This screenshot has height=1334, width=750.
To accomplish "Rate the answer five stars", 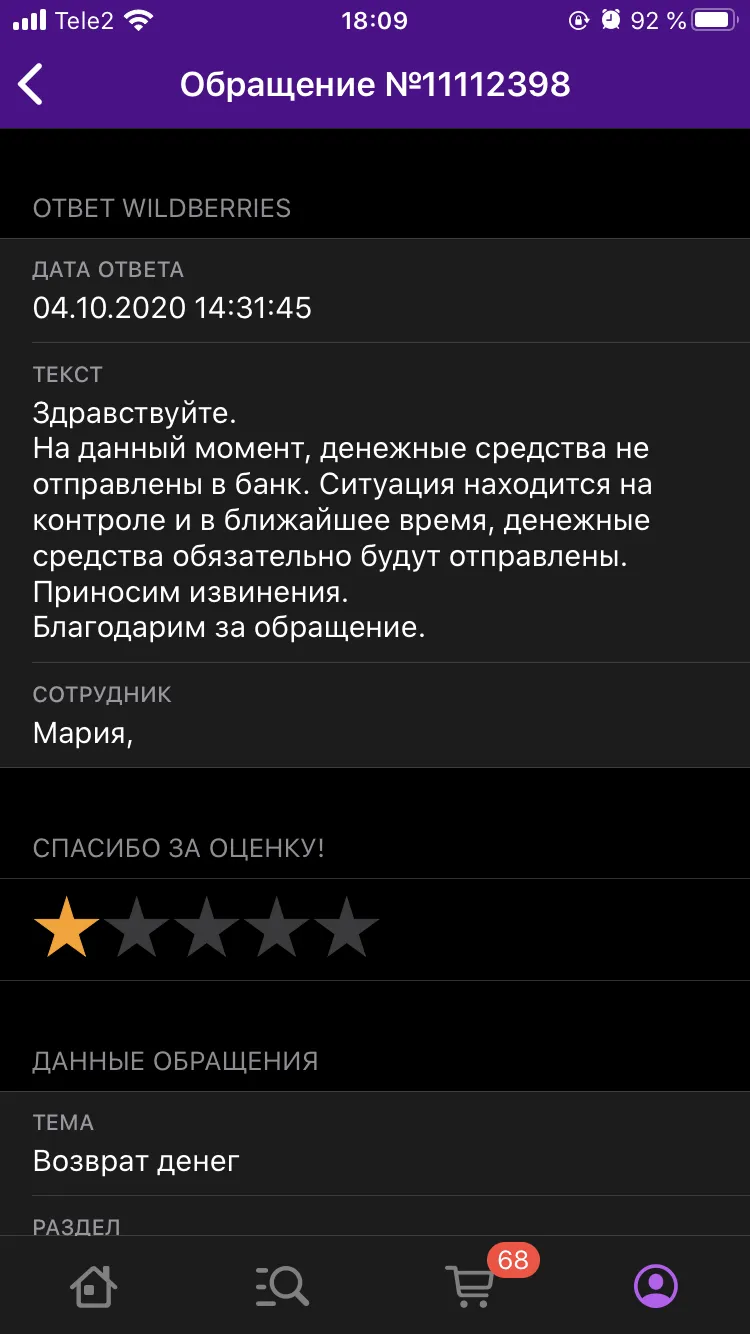I will pyautogui.click(x=348, y=928).
